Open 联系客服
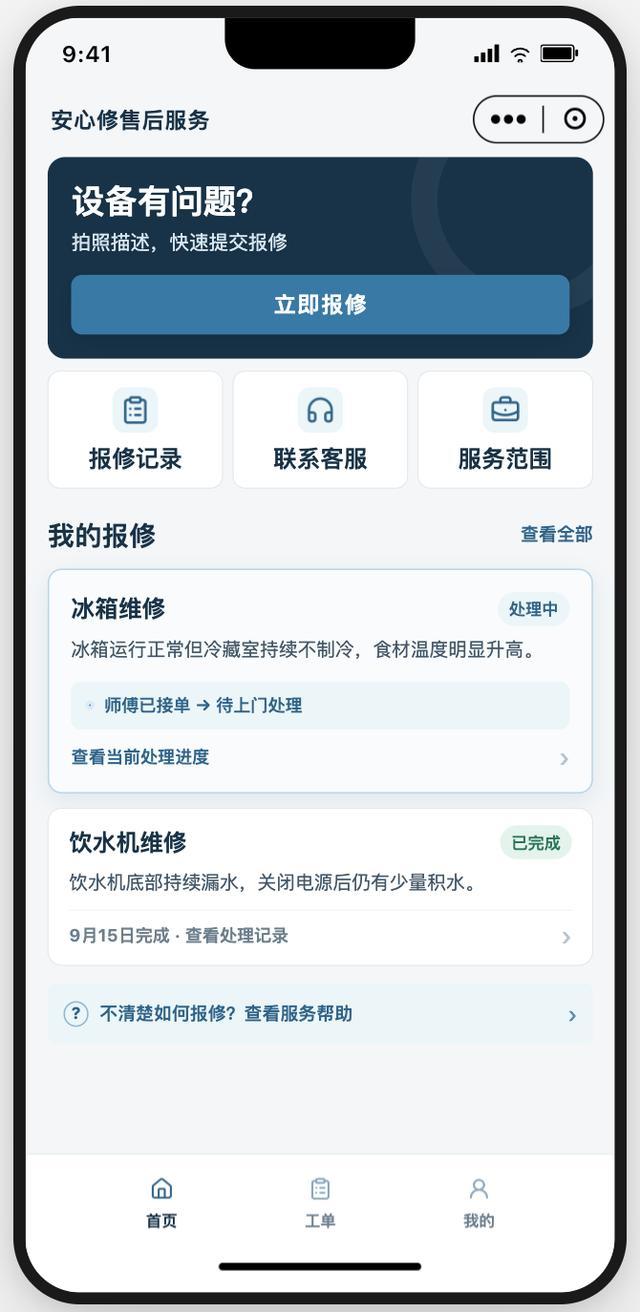The image size is (640, 1312). pos(320,430)
